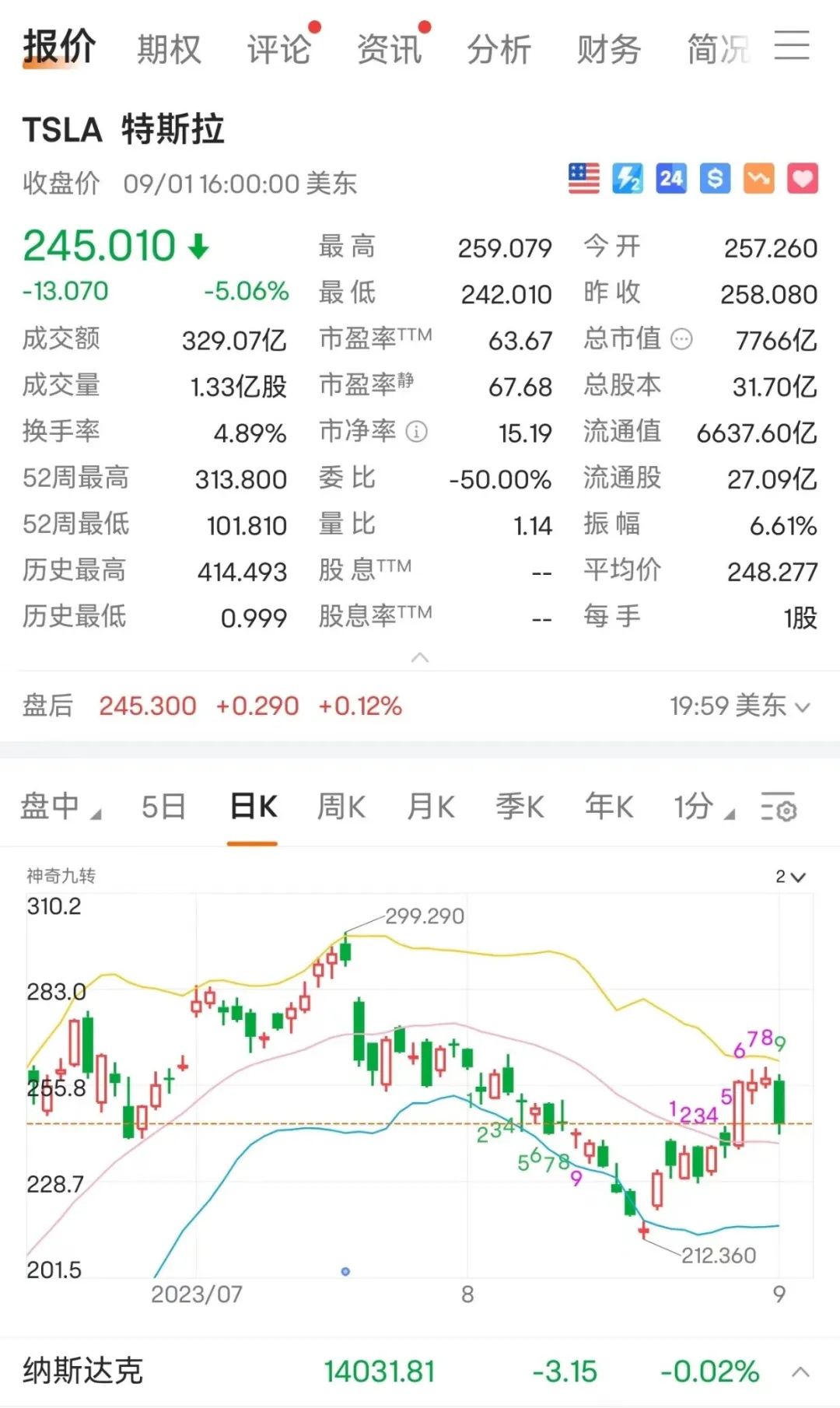
Task: Open chart settings icon
Action: point(778,807)
